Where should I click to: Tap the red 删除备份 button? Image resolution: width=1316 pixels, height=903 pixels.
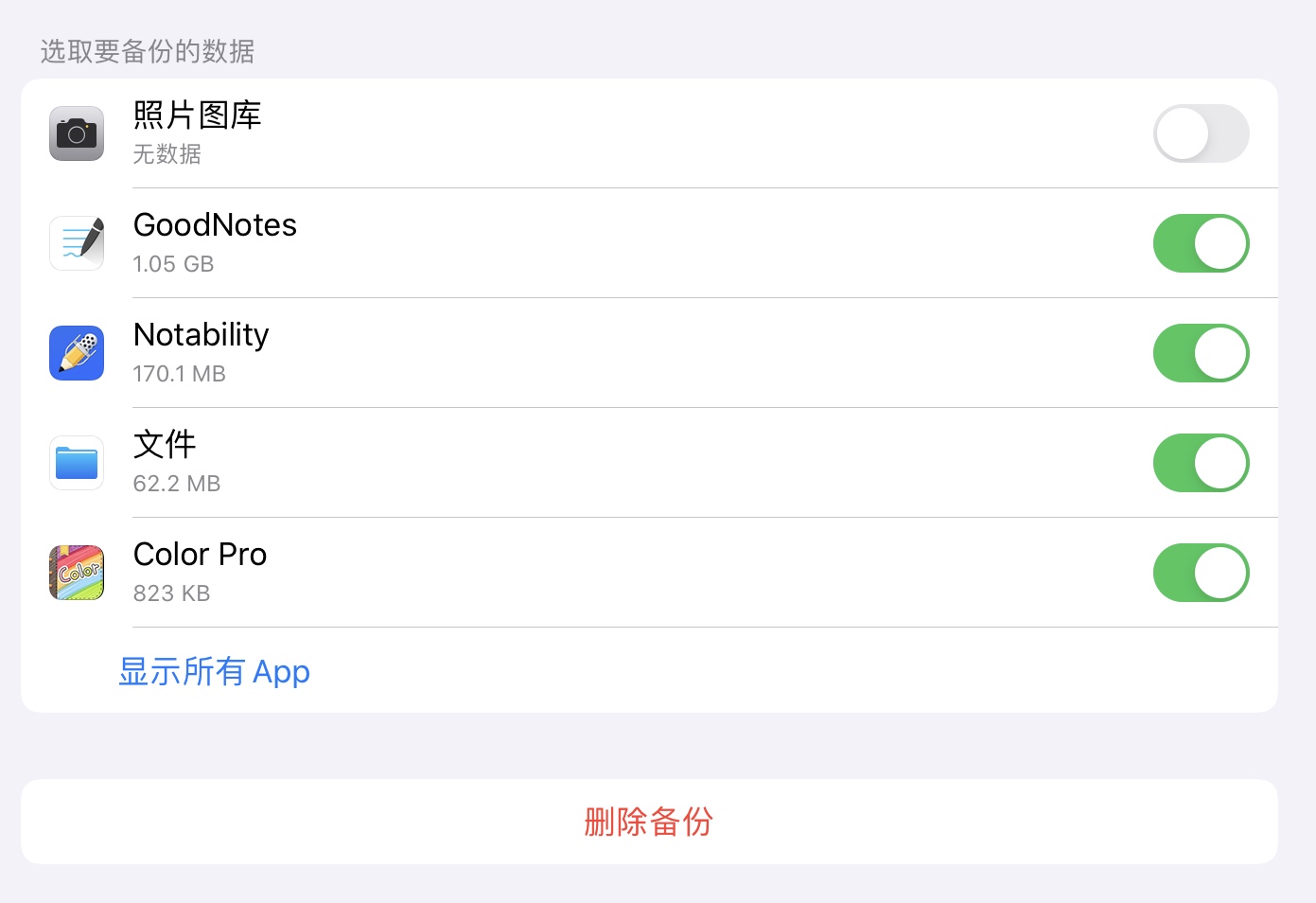649,822
